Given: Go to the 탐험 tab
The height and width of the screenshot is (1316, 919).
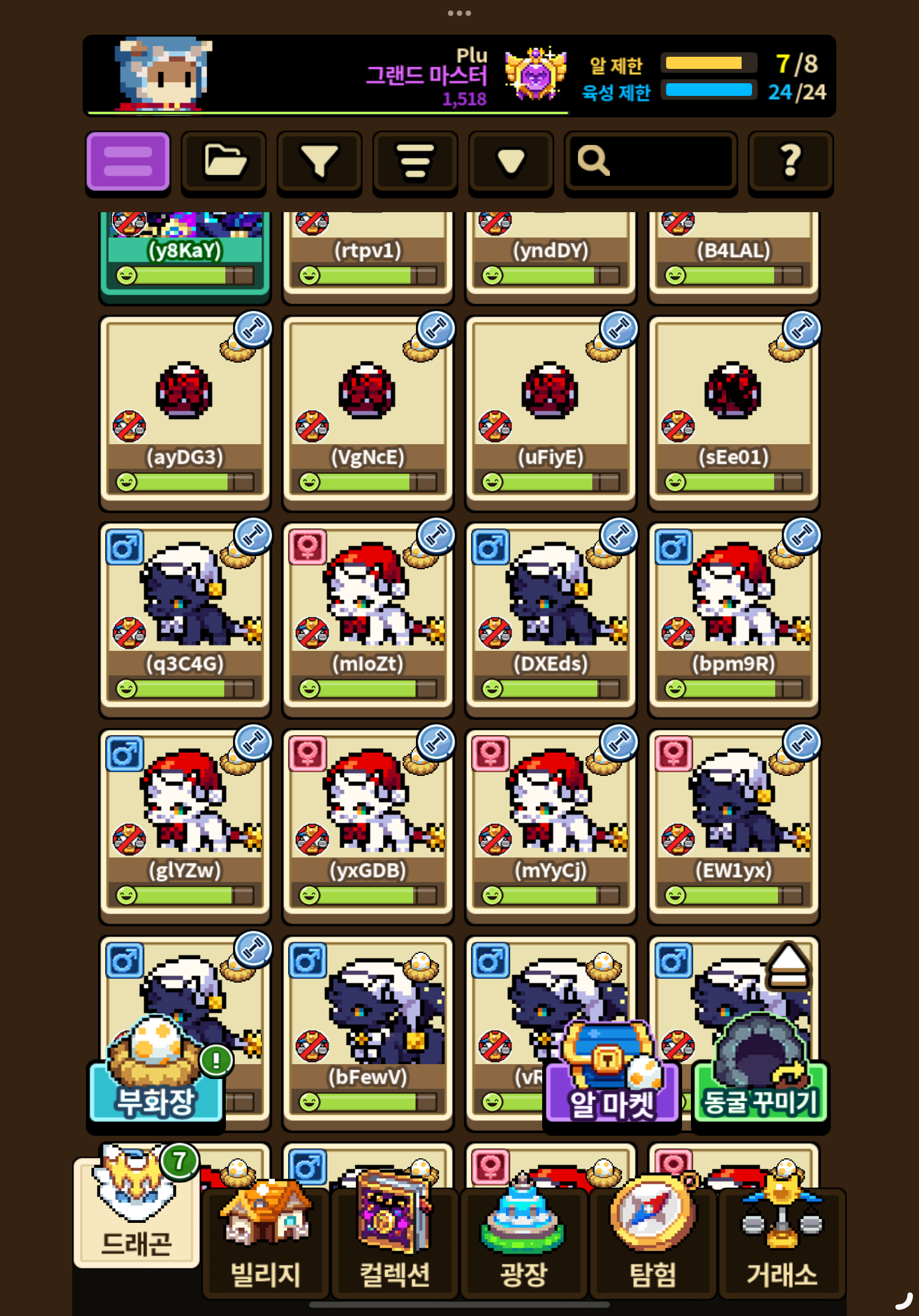Looking at the screenshot, I should pyautogui.click(x=652, y=1244).
